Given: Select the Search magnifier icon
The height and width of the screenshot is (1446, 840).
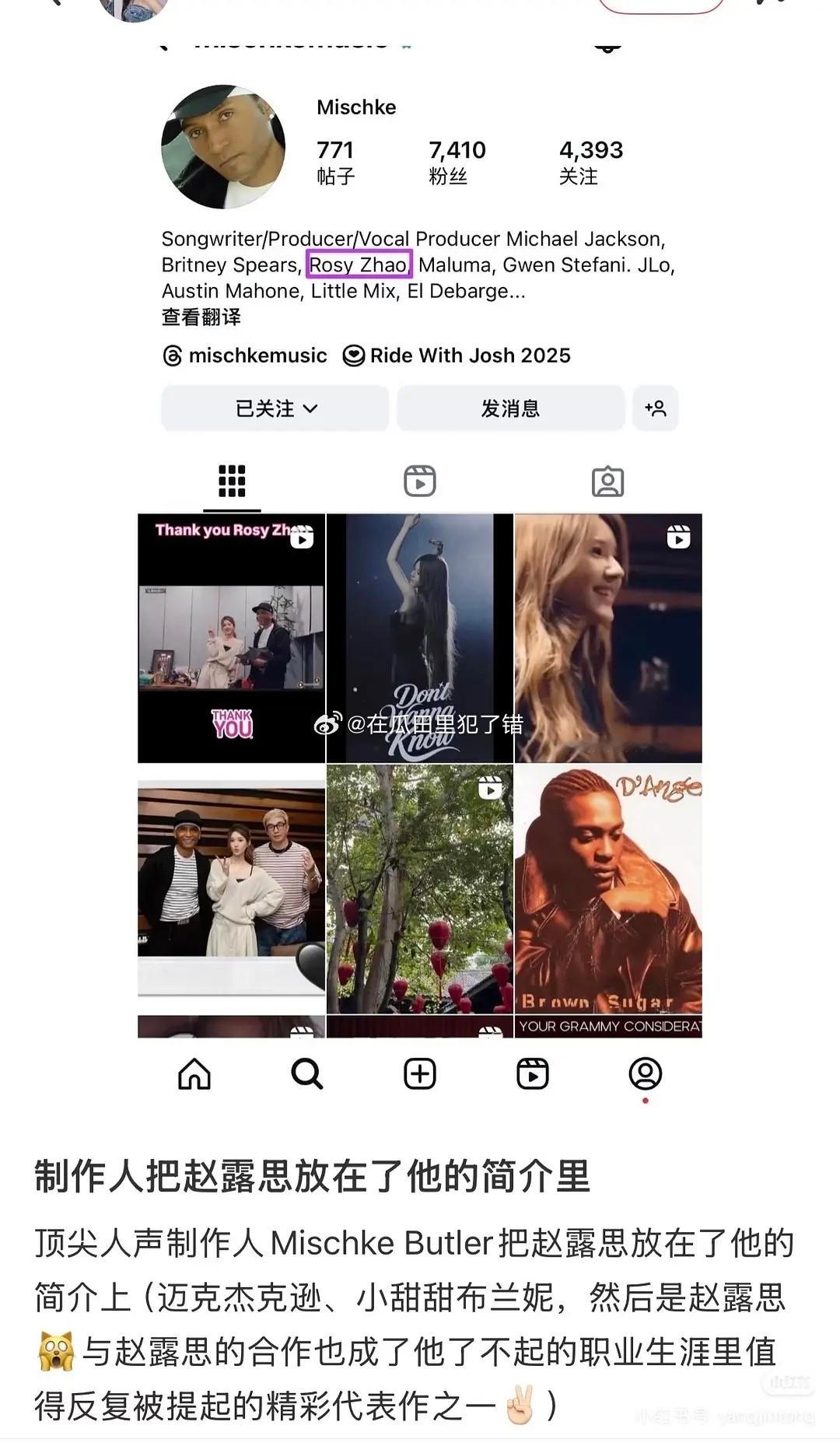Looking at the screenshot, I should (x=306, y=1075).
